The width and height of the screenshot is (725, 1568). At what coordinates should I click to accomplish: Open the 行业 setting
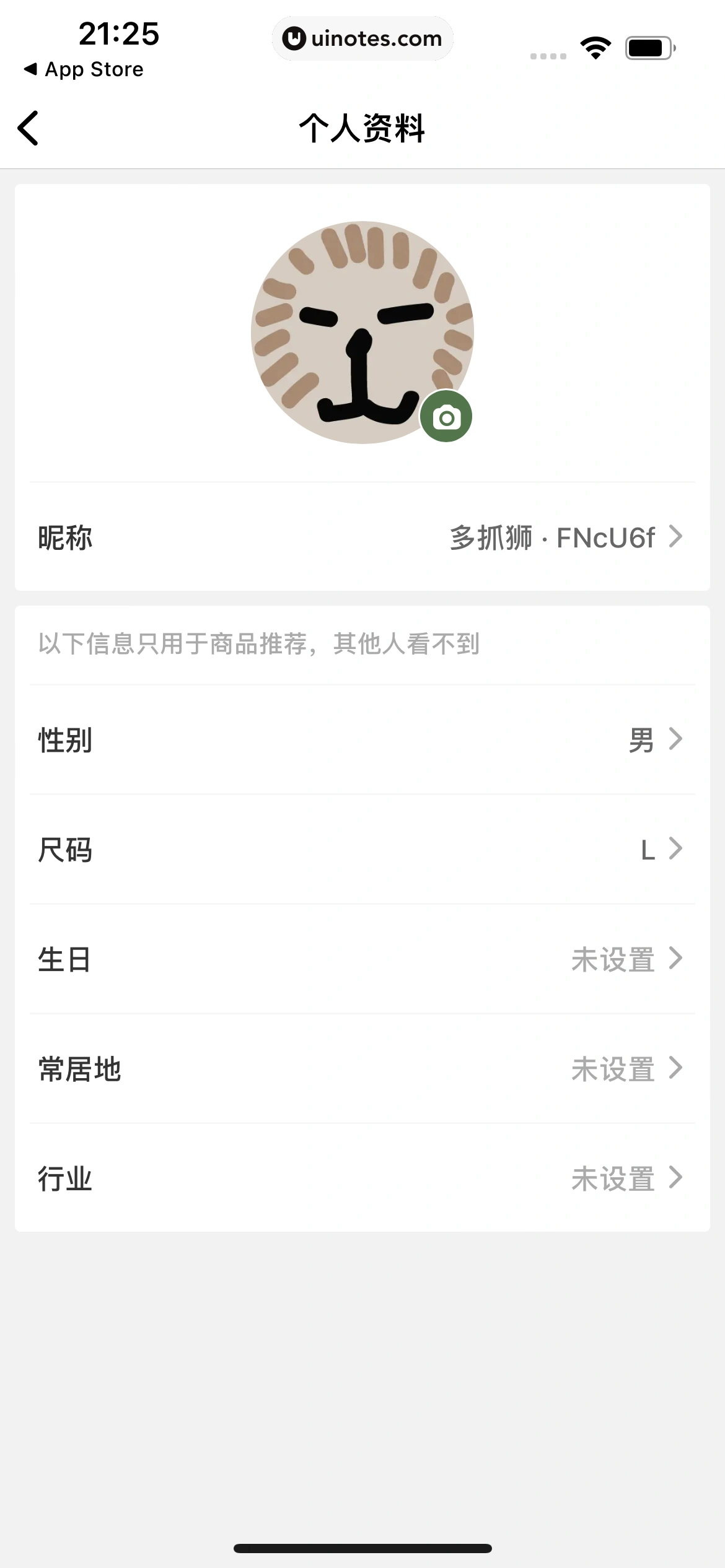point(362,1178)
